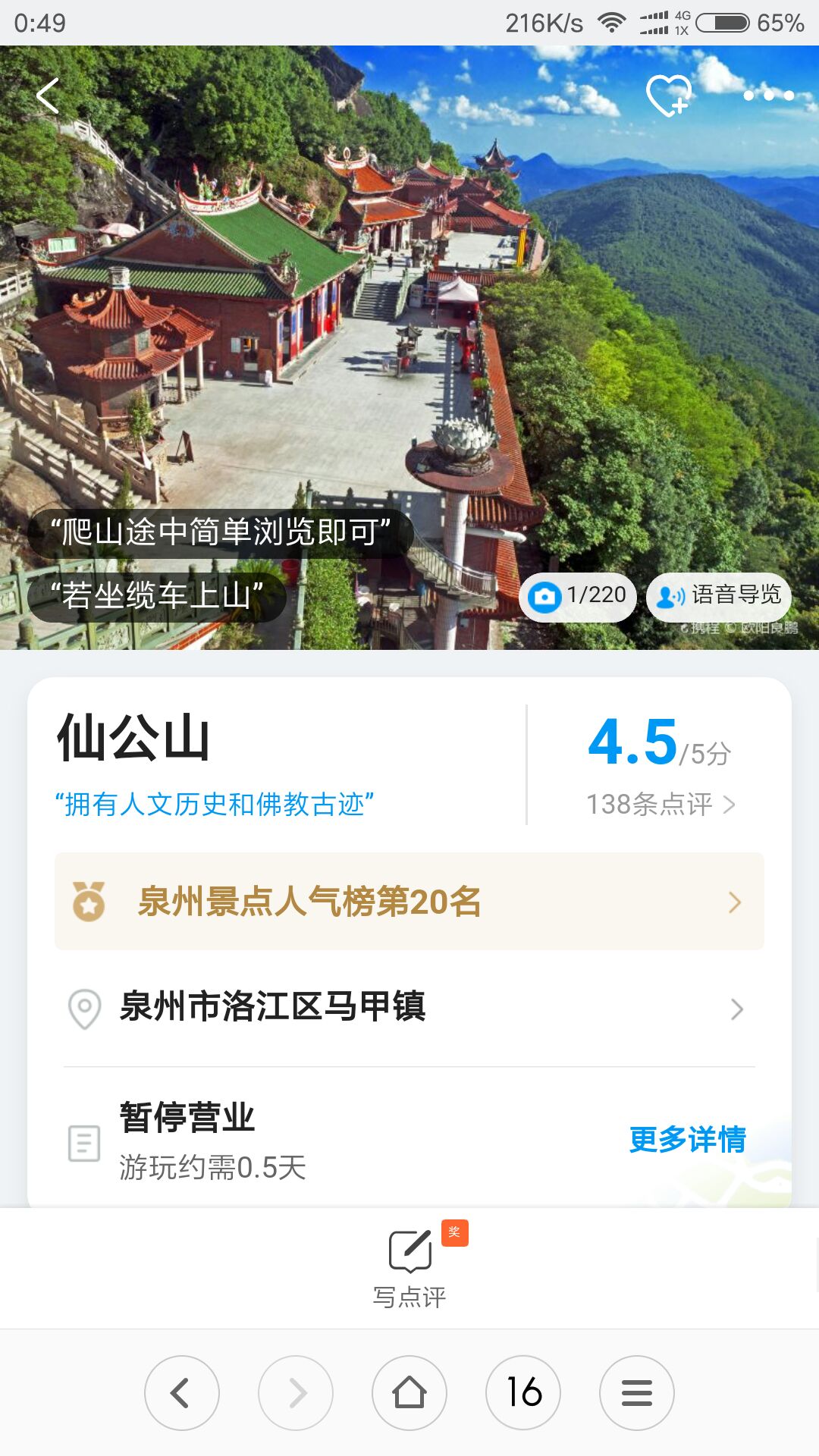Open the address 泉州市洛江区马甲镇
Screen dimensions: 819x1456
click(409, 1008)
